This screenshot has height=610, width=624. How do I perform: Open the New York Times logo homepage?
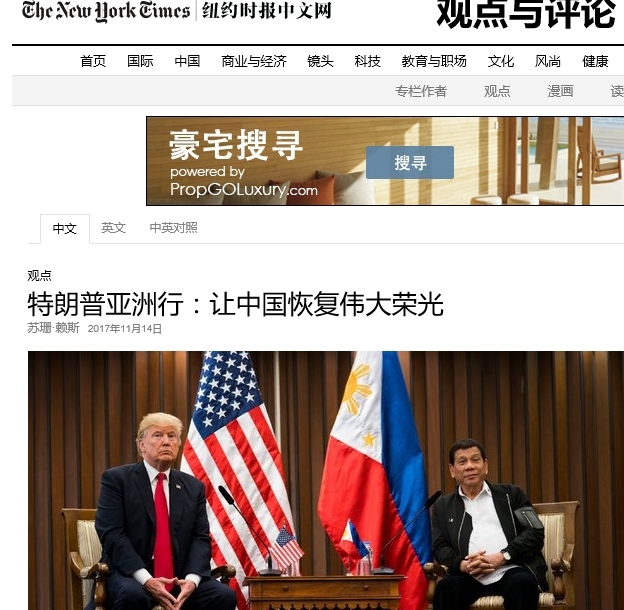[105, 12]
